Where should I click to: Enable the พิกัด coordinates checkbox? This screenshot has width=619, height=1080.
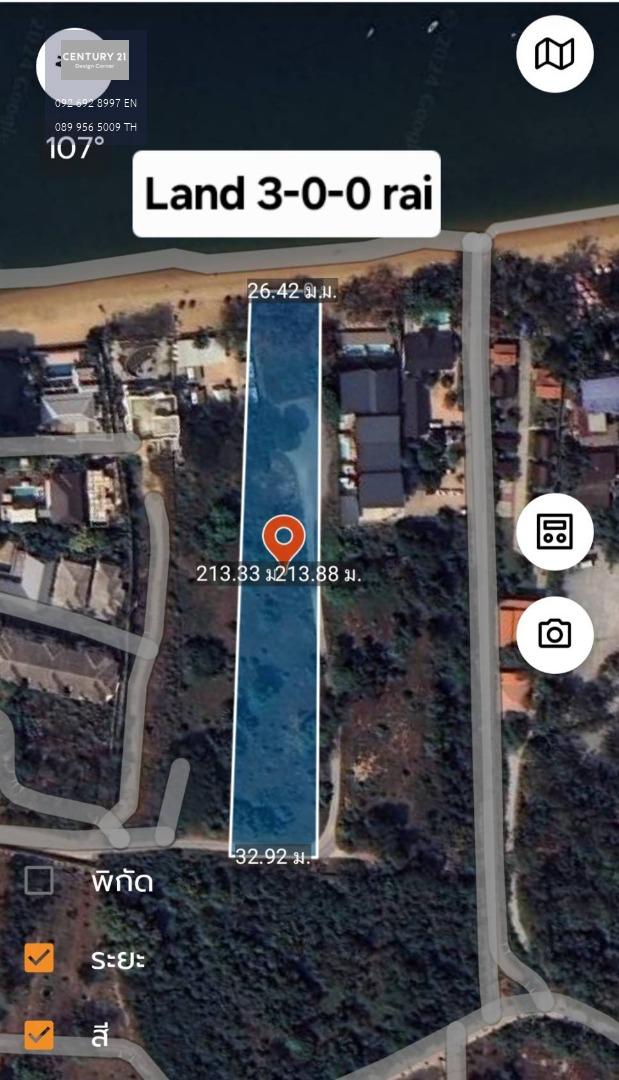39,880
